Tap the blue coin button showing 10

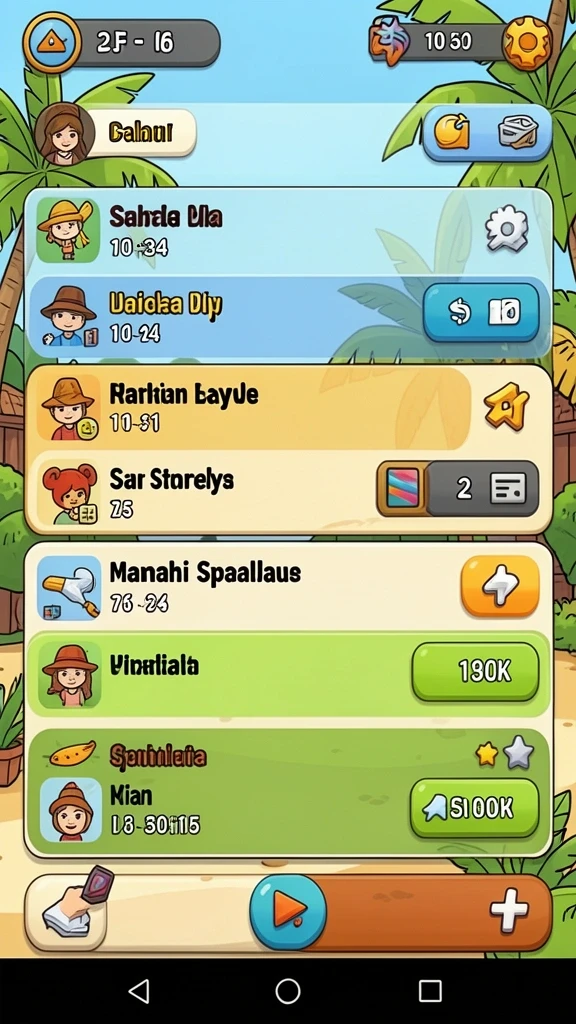pyautogui.click(x=481, y=312)
